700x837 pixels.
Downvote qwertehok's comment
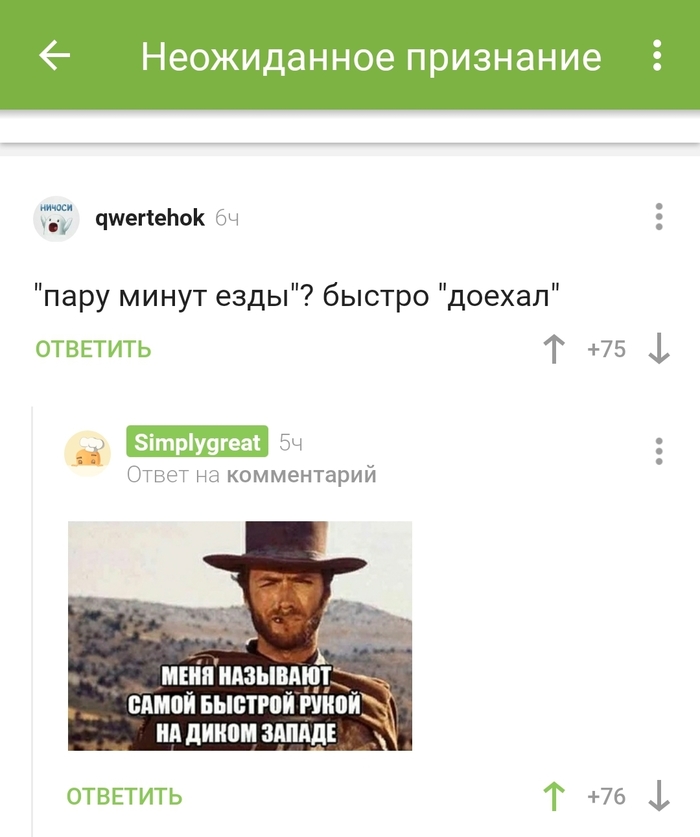click(x=659, y=349)
